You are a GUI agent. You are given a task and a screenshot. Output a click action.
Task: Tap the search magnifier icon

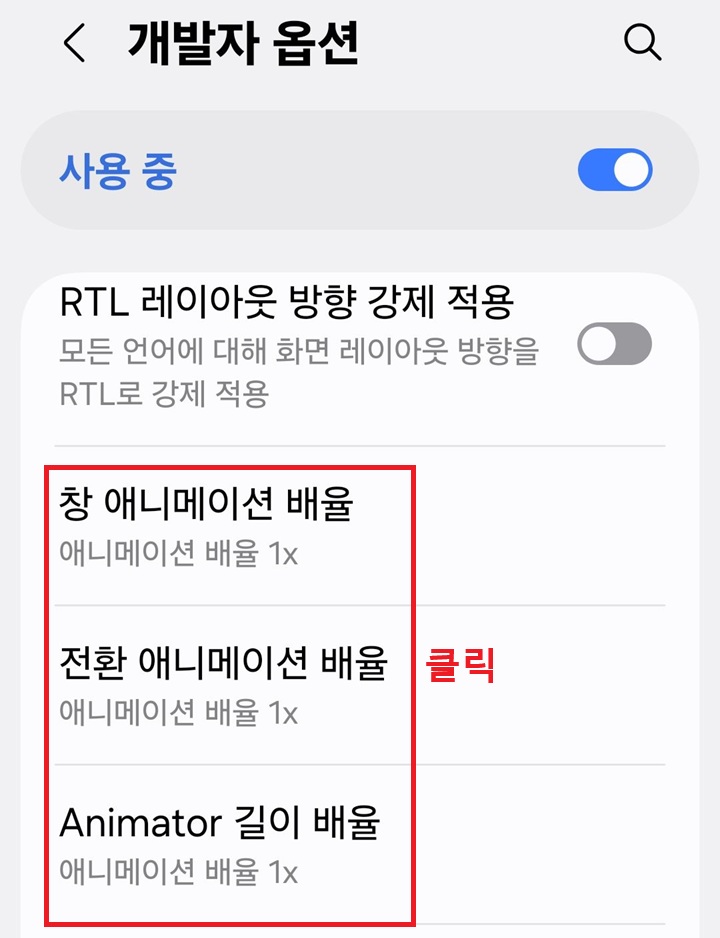click(x=641, y=43)
